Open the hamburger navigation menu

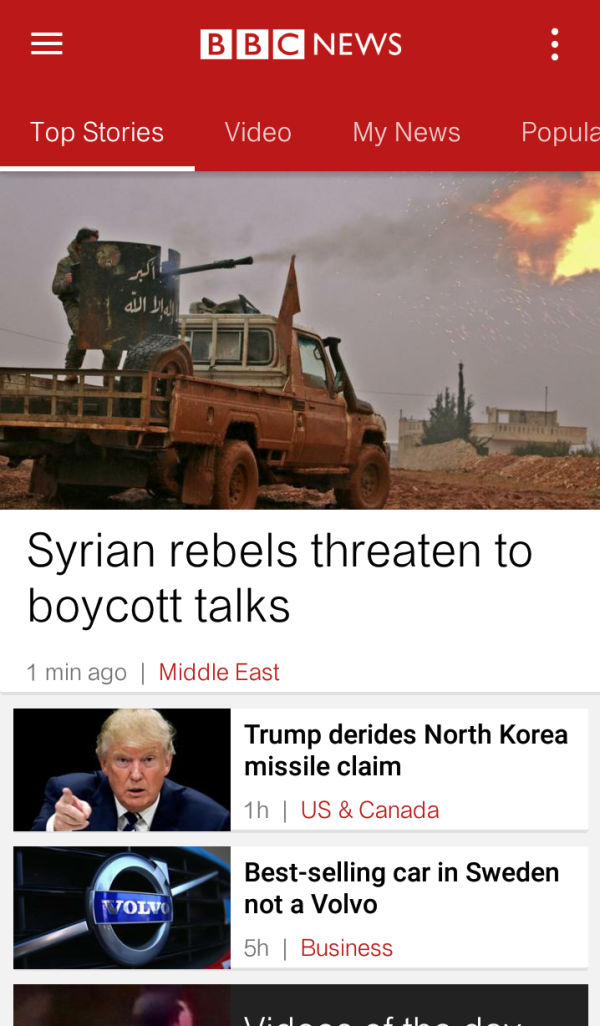pos(47,44)
